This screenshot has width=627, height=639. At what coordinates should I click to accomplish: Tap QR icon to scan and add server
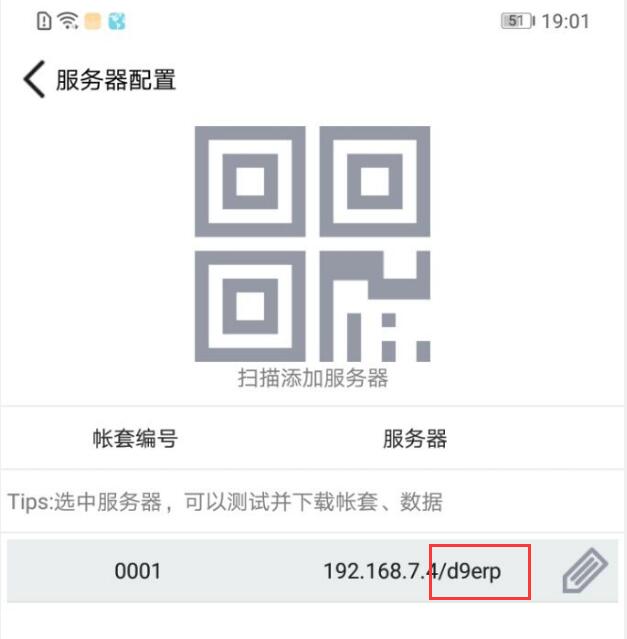[x=312, y=244]
